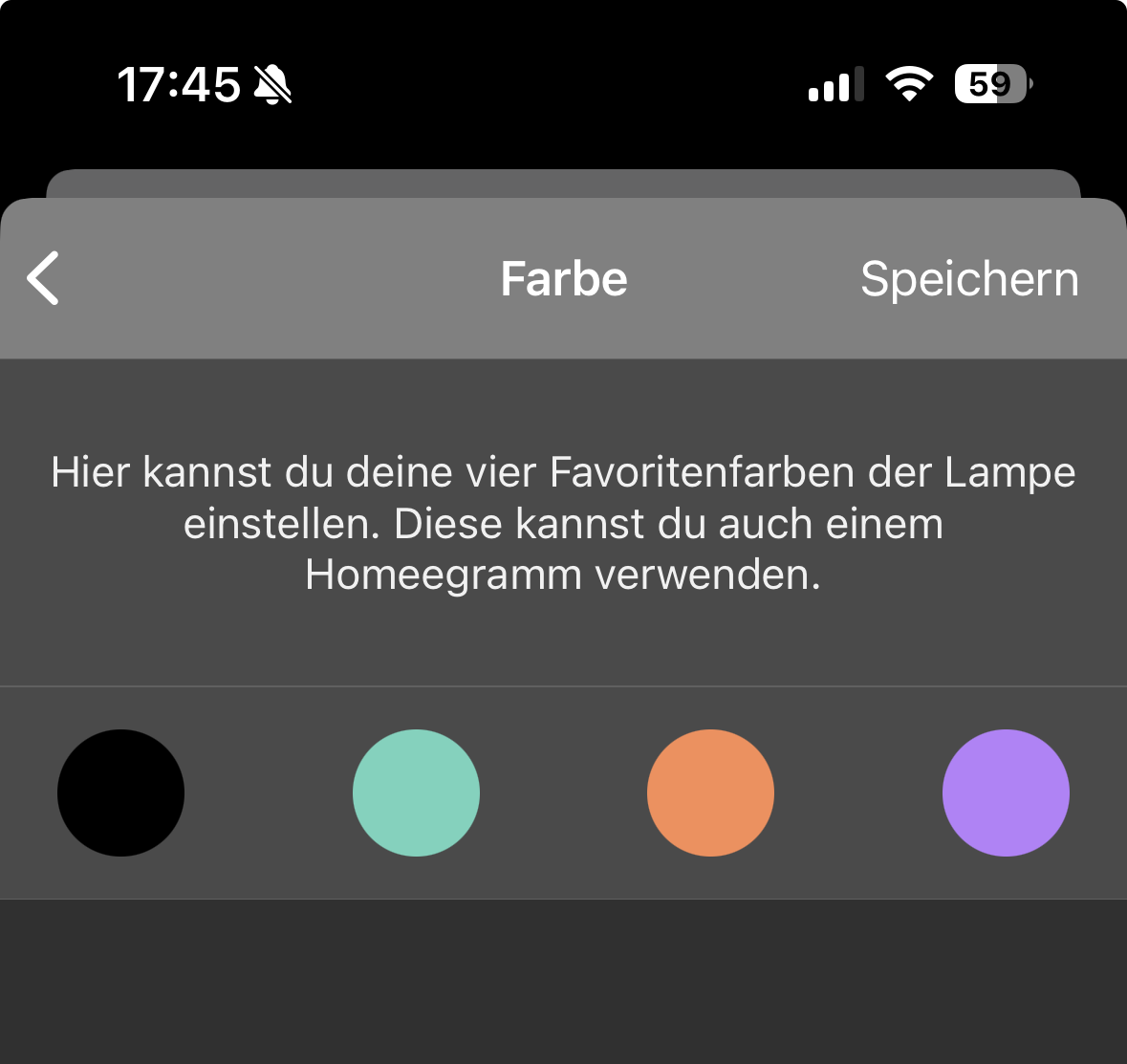Pick the orange favorite color
1127x1064 pixels.
[x=710, y=793]
